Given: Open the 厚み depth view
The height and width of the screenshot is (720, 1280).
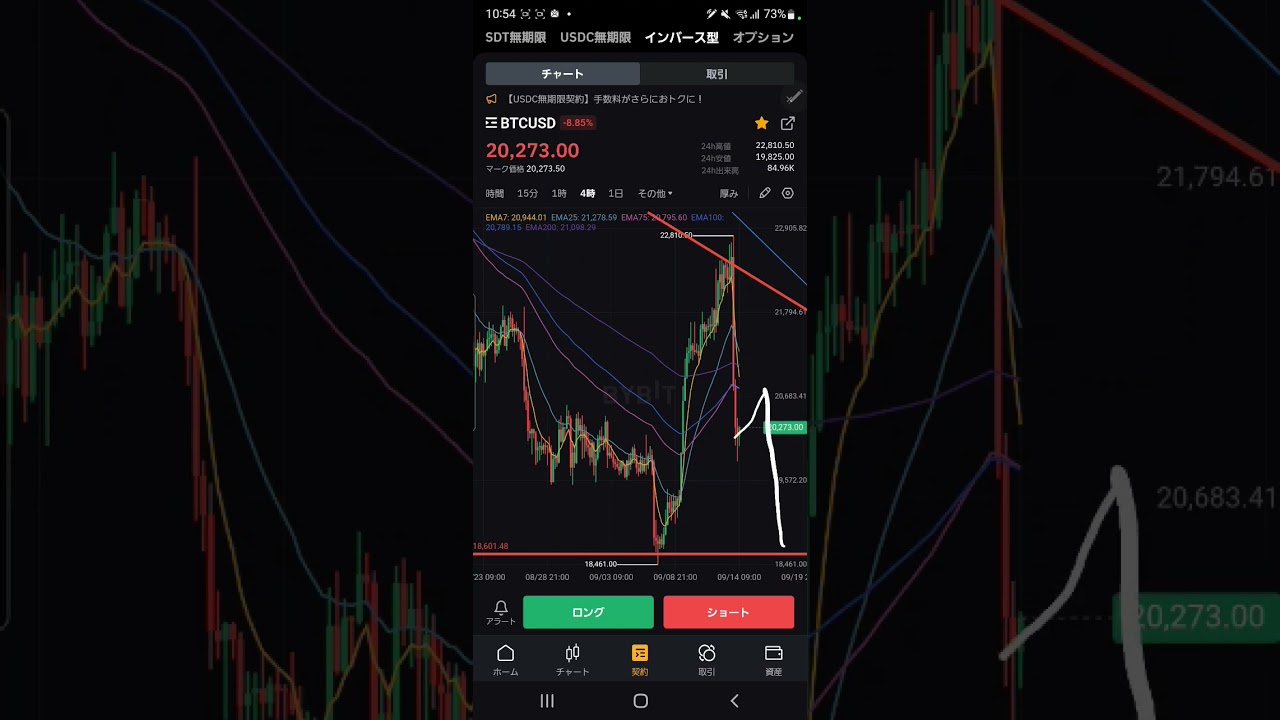Looking at the screenshot, I should point(729,194).
